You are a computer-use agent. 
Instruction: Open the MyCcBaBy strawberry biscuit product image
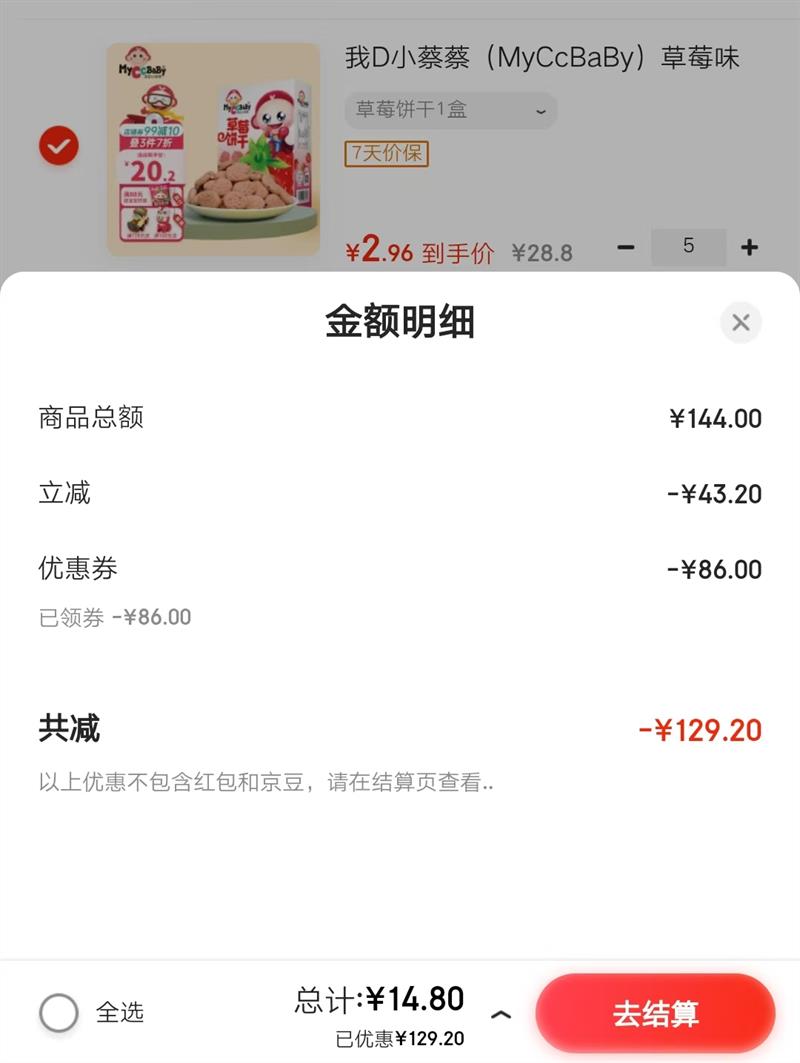pyautogui.click(x=213, y=150)
